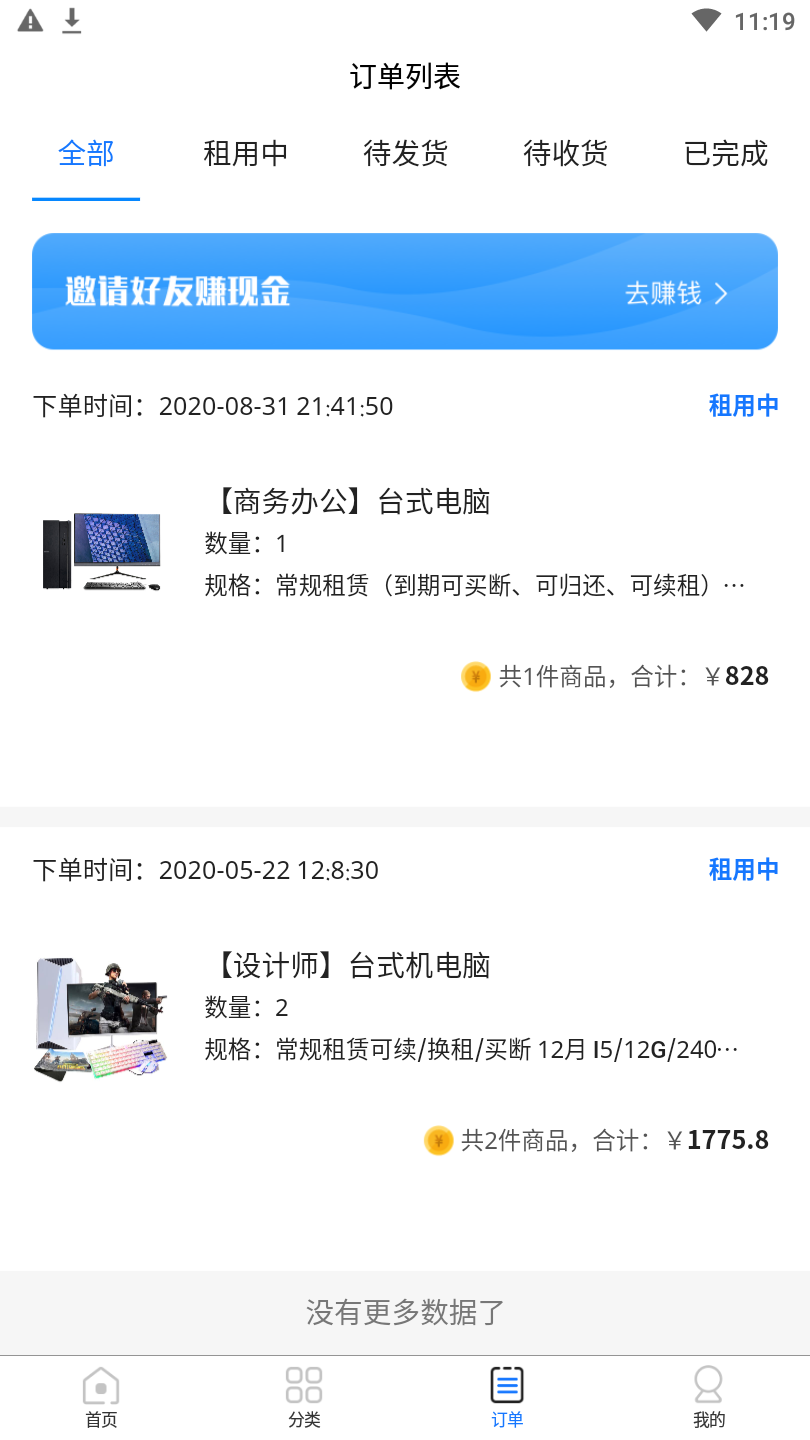Select the 待发货 tab
The width and height of the screenshot is (810, 1440).
pyautogui.click(x=405, y=154)
